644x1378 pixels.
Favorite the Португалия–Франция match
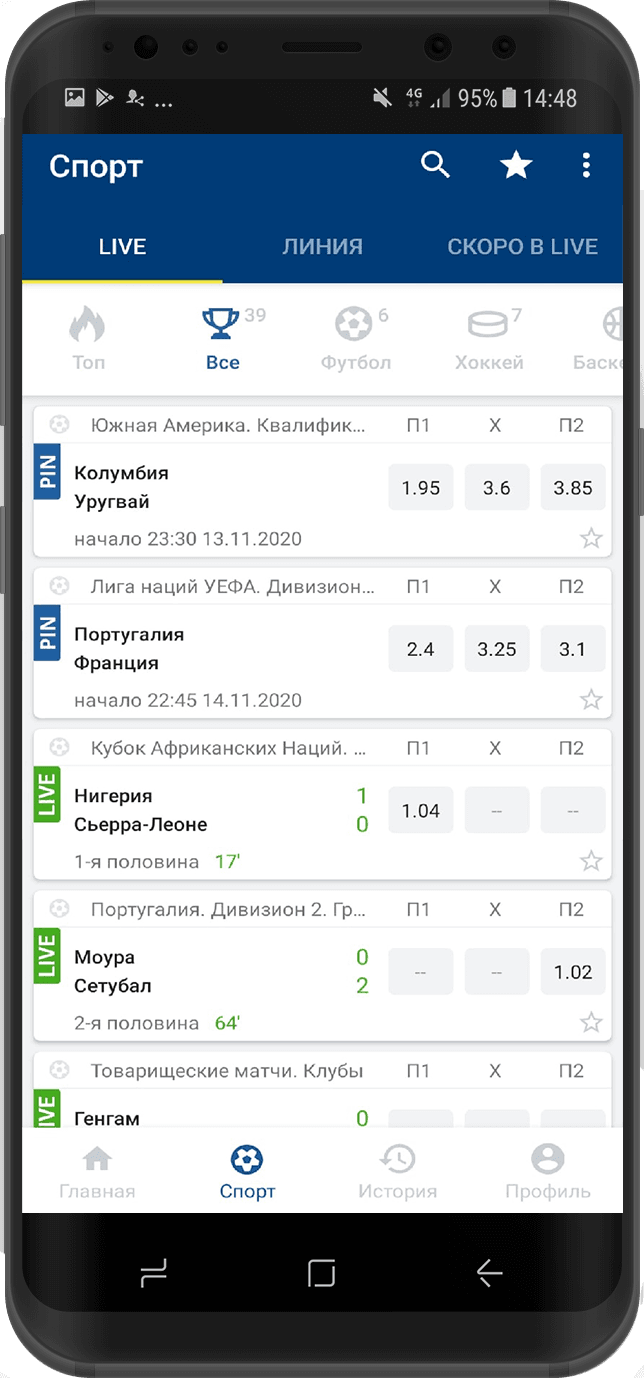[x=591, y=700]
